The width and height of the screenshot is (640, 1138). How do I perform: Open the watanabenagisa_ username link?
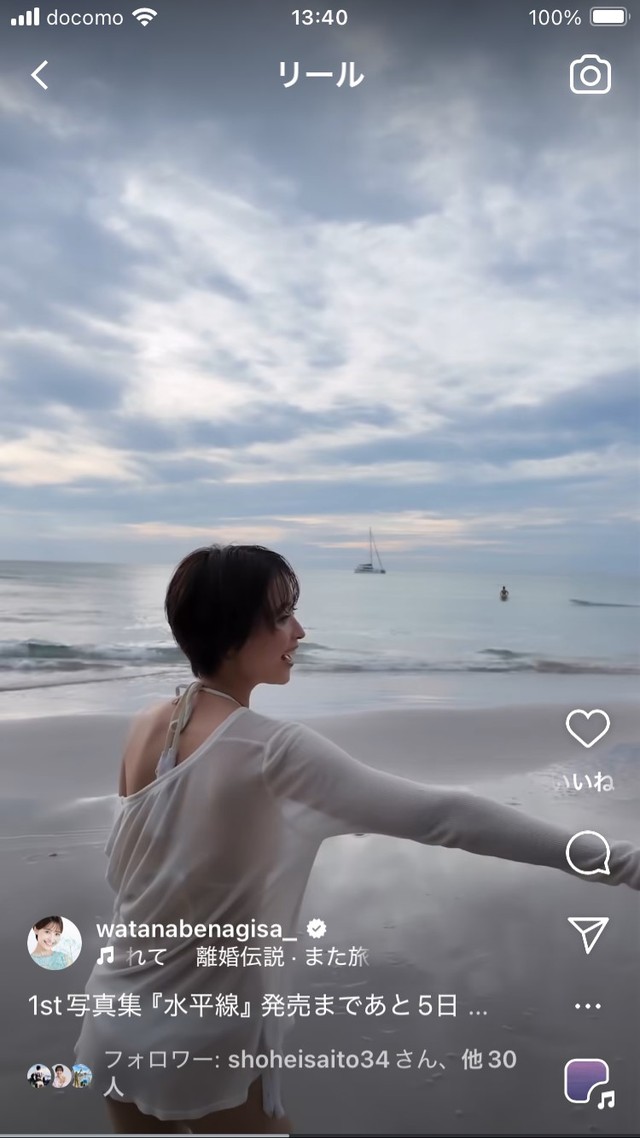click(196, 929)
